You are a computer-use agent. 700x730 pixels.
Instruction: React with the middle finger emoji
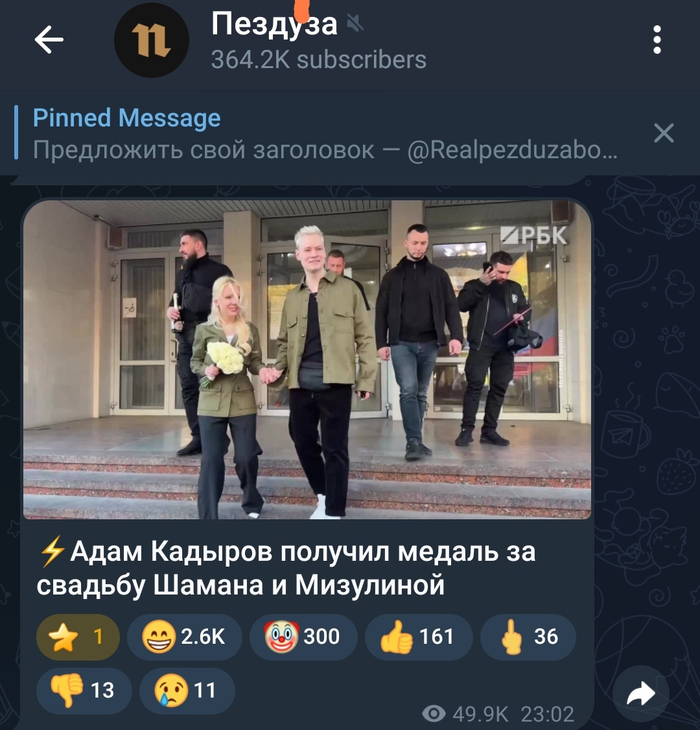(528, 637)
